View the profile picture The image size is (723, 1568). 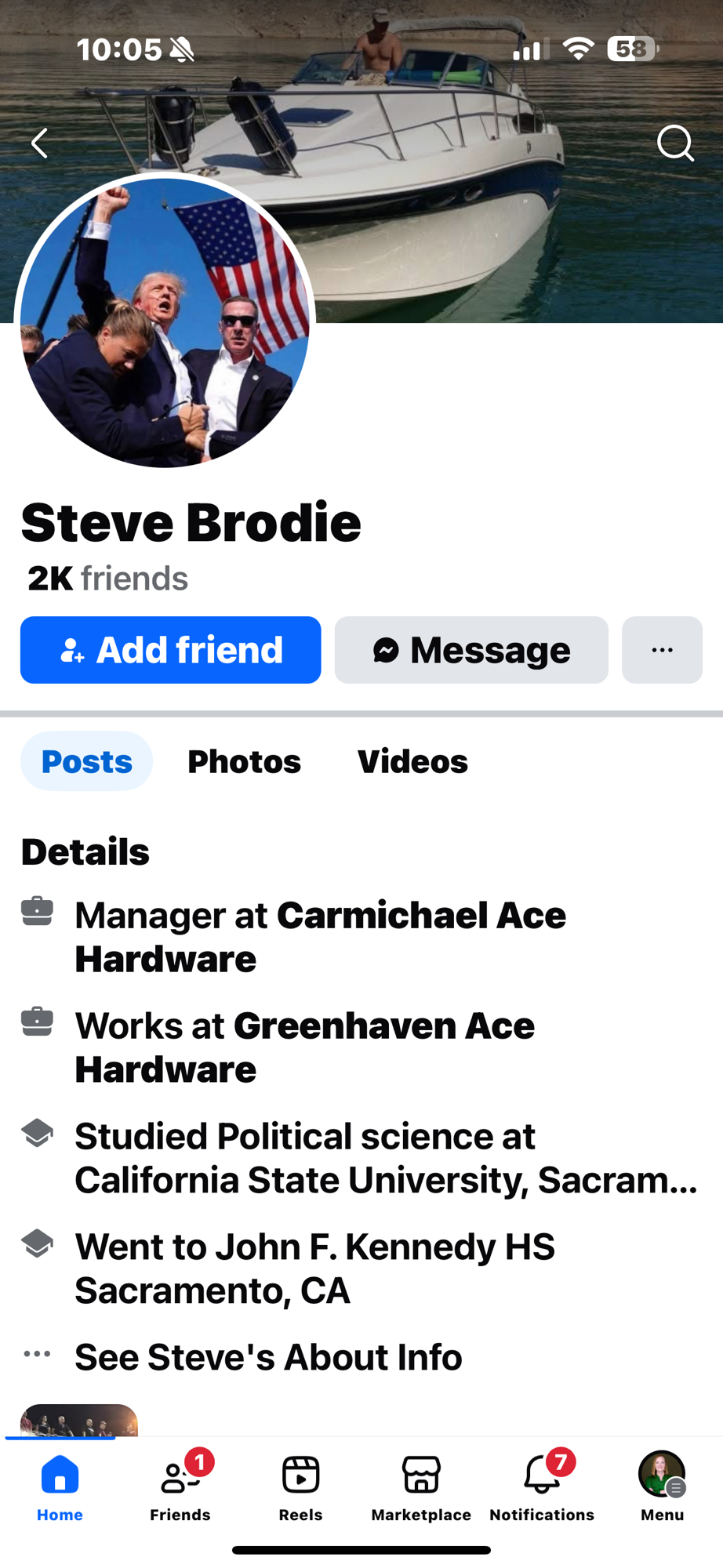pyautogui.click(x=165, y=321)
